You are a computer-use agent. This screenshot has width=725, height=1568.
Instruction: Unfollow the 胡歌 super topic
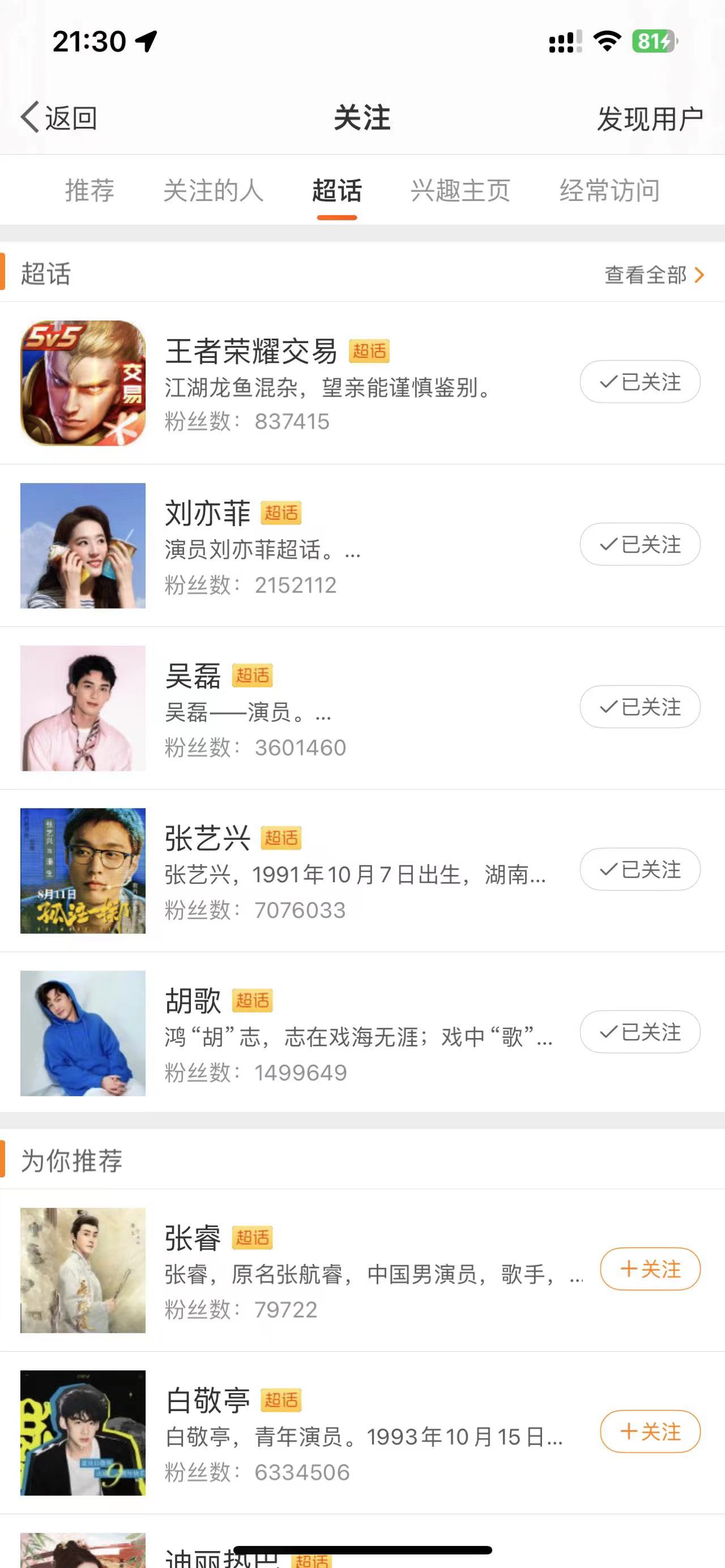pos(640,1032)
